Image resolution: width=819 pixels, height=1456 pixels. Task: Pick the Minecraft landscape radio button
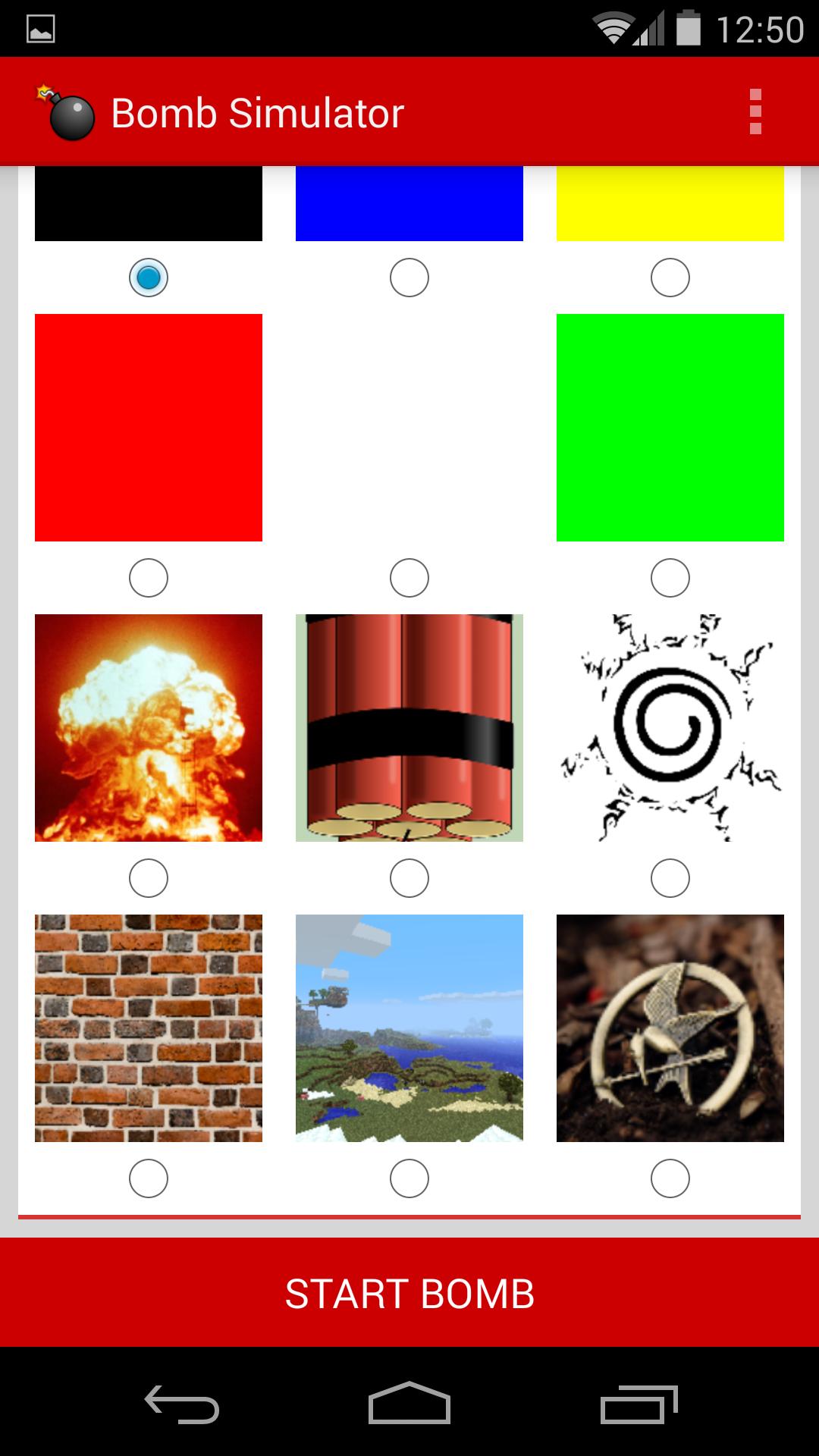point(409,1178)
